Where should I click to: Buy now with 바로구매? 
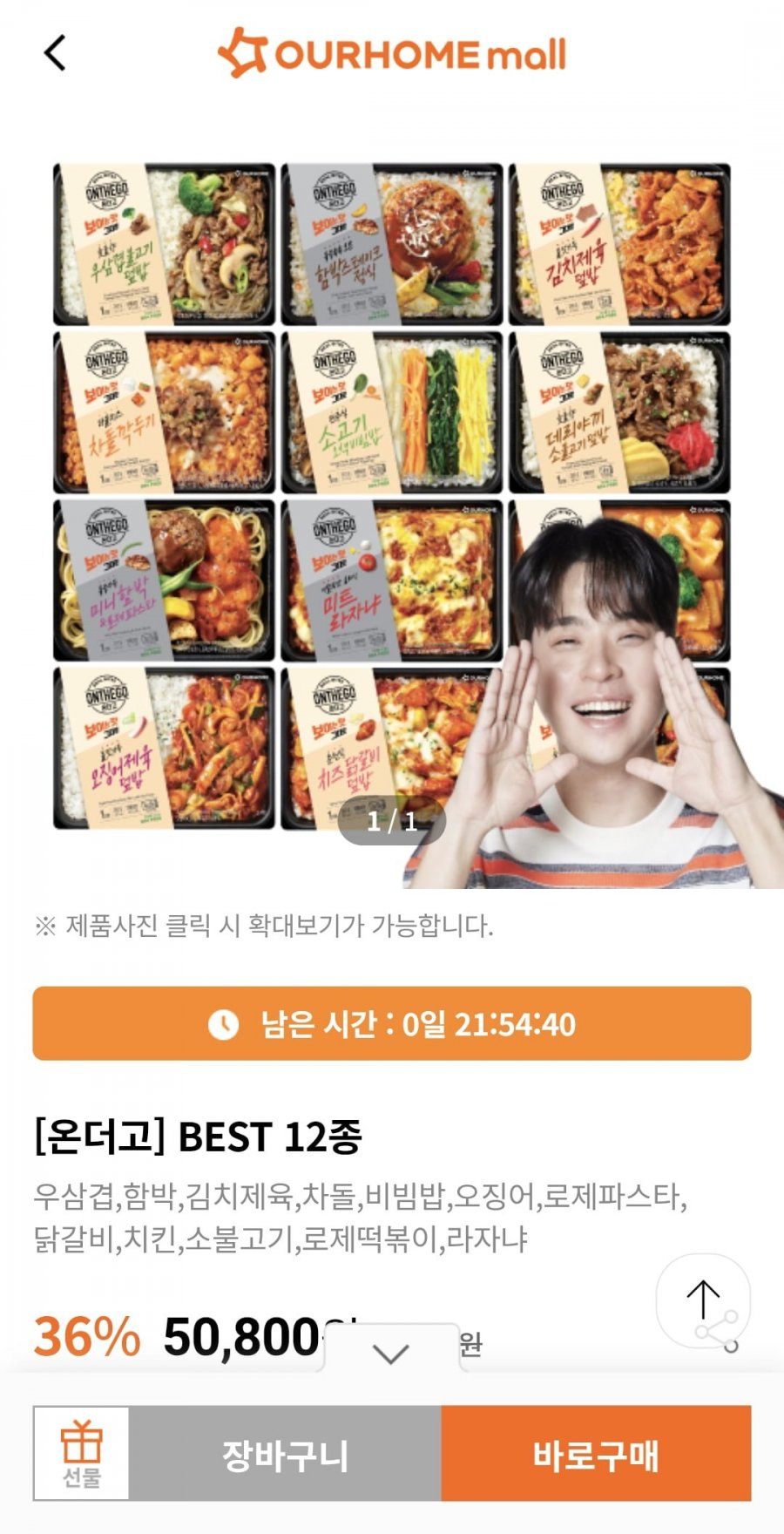coord(596,1455)
